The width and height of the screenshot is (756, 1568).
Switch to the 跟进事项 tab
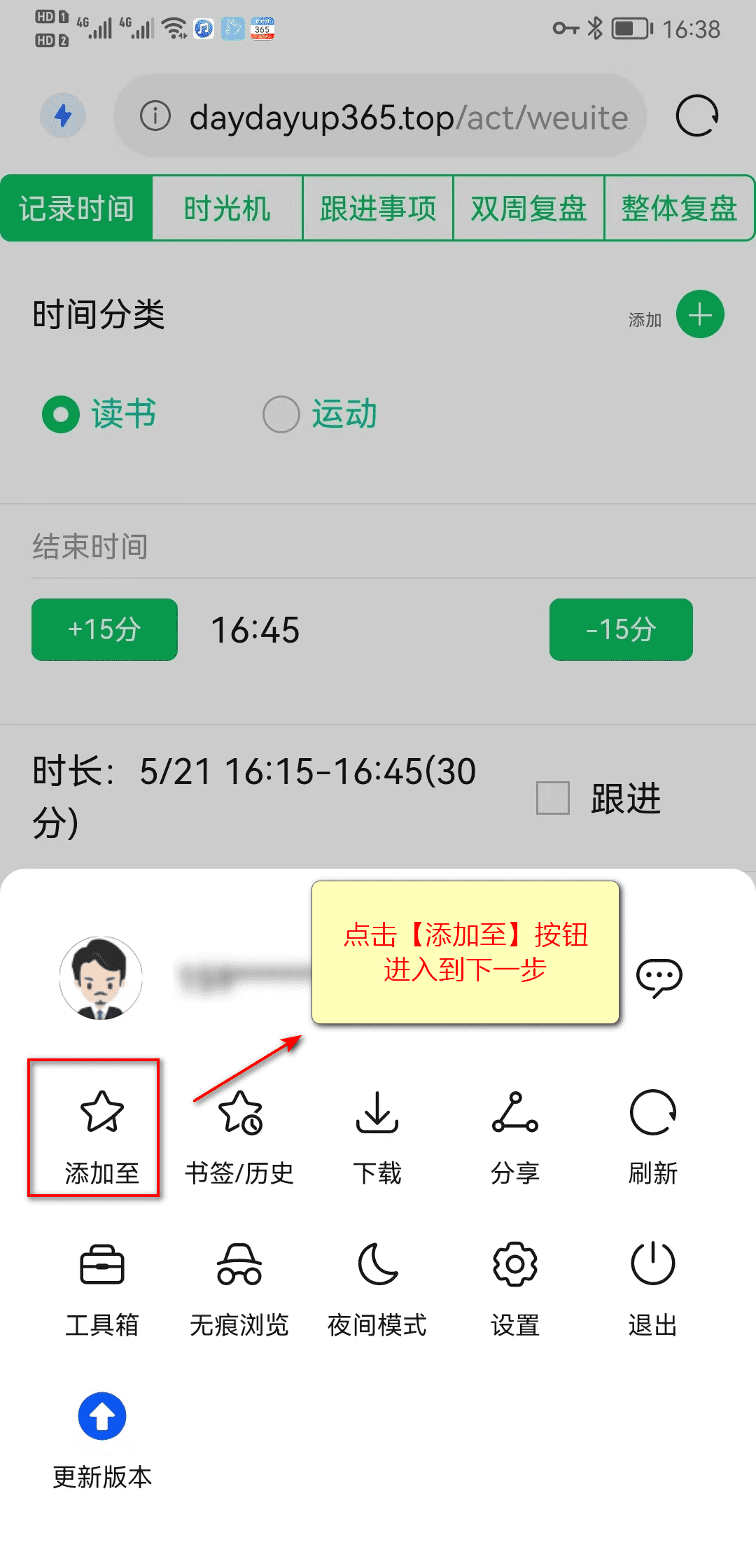click(x=378, y=209)
